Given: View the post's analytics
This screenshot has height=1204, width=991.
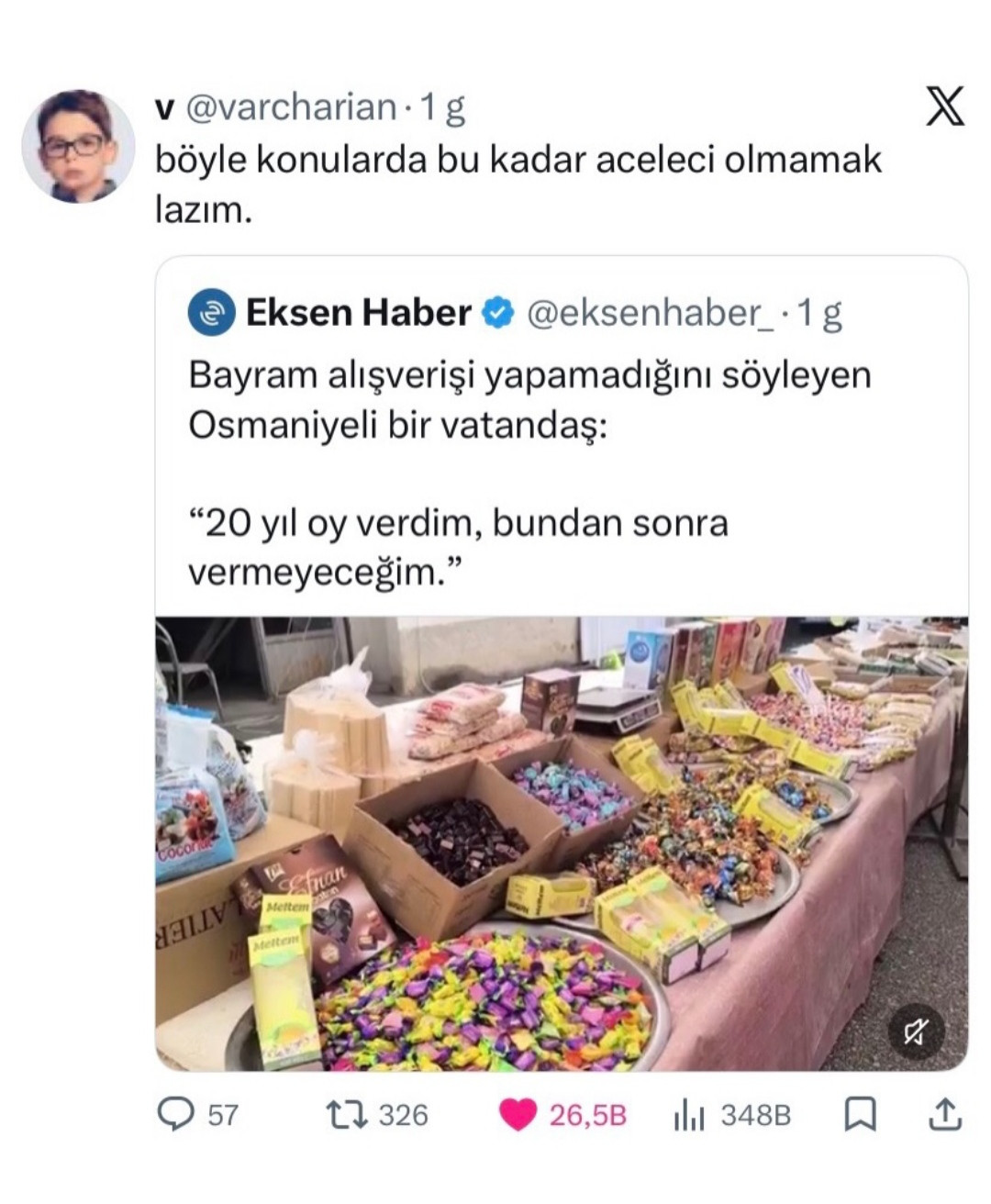Looking at the screenshot, I should coord(690,1115).
